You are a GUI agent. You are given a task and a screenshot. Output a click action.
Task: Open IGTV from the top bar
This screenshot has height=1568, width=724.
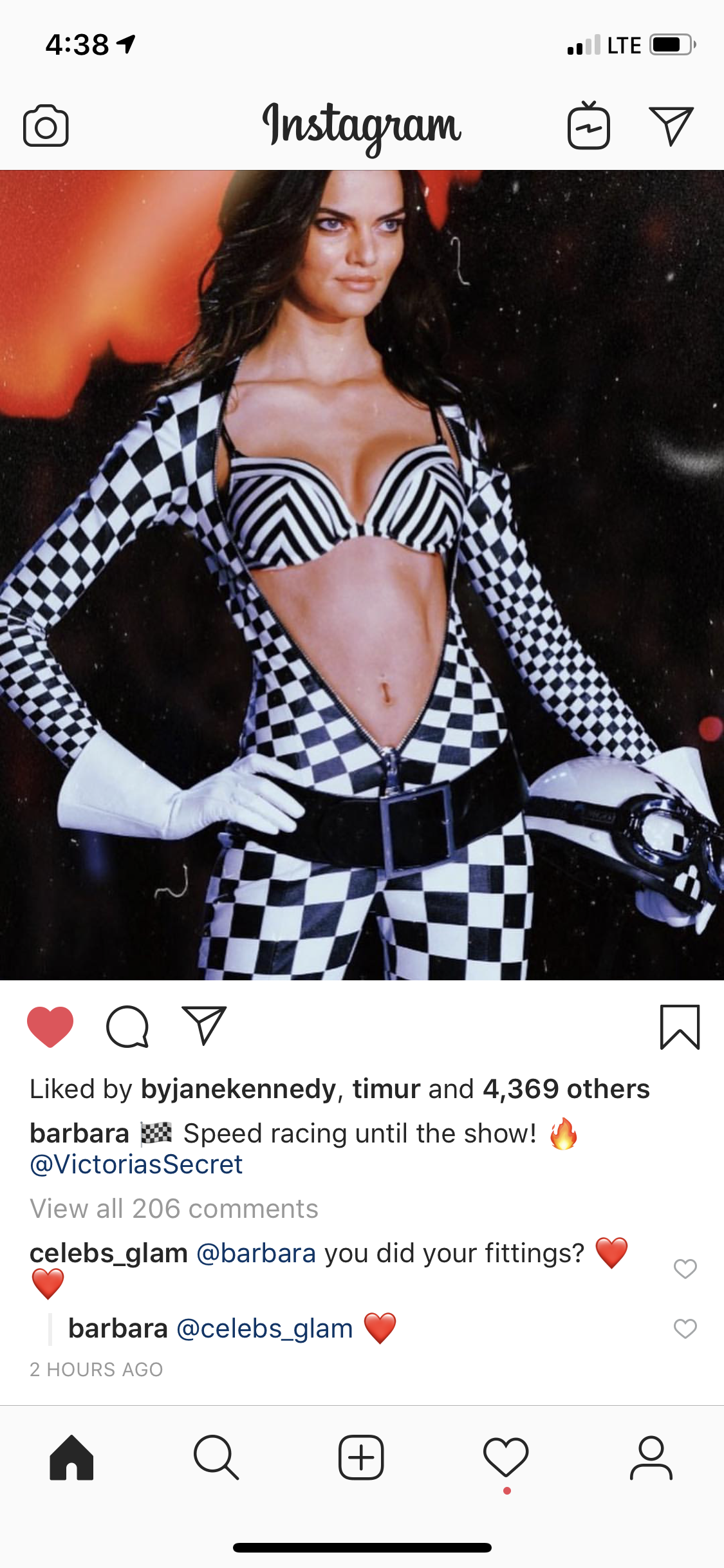pos(589,125)
